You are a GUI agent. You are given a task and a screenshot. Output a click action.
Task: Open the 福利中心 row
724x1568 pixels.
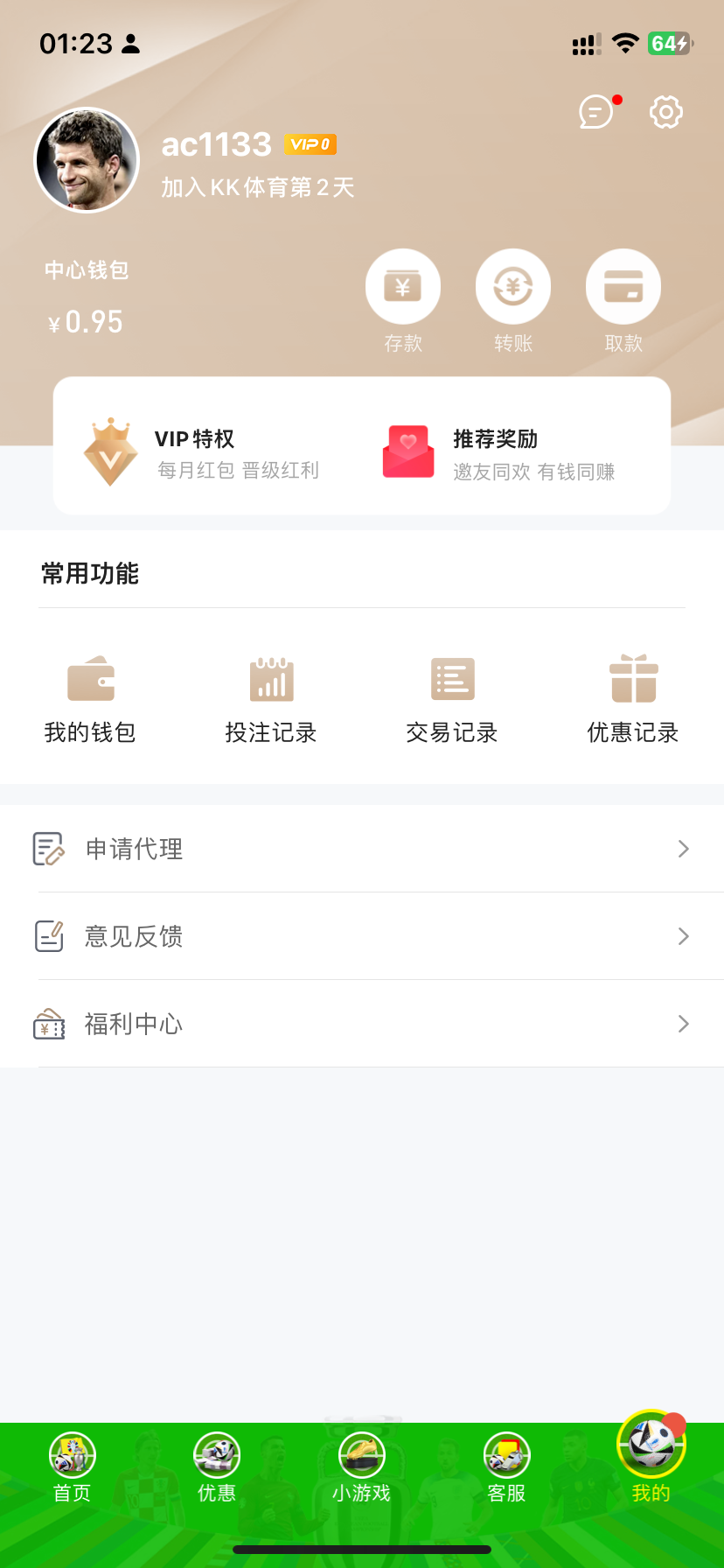point(362,1024)
